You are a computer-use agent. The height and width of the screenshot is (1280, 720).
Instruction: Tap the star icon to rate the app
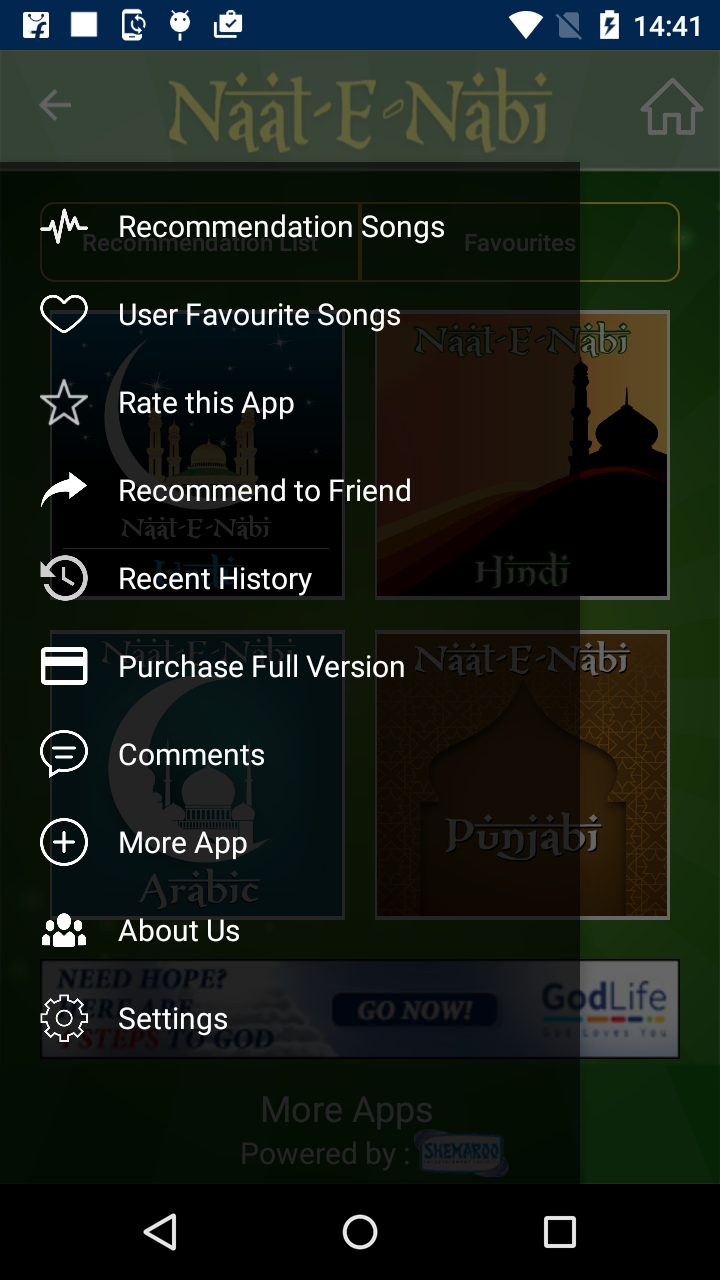point(63,402)
